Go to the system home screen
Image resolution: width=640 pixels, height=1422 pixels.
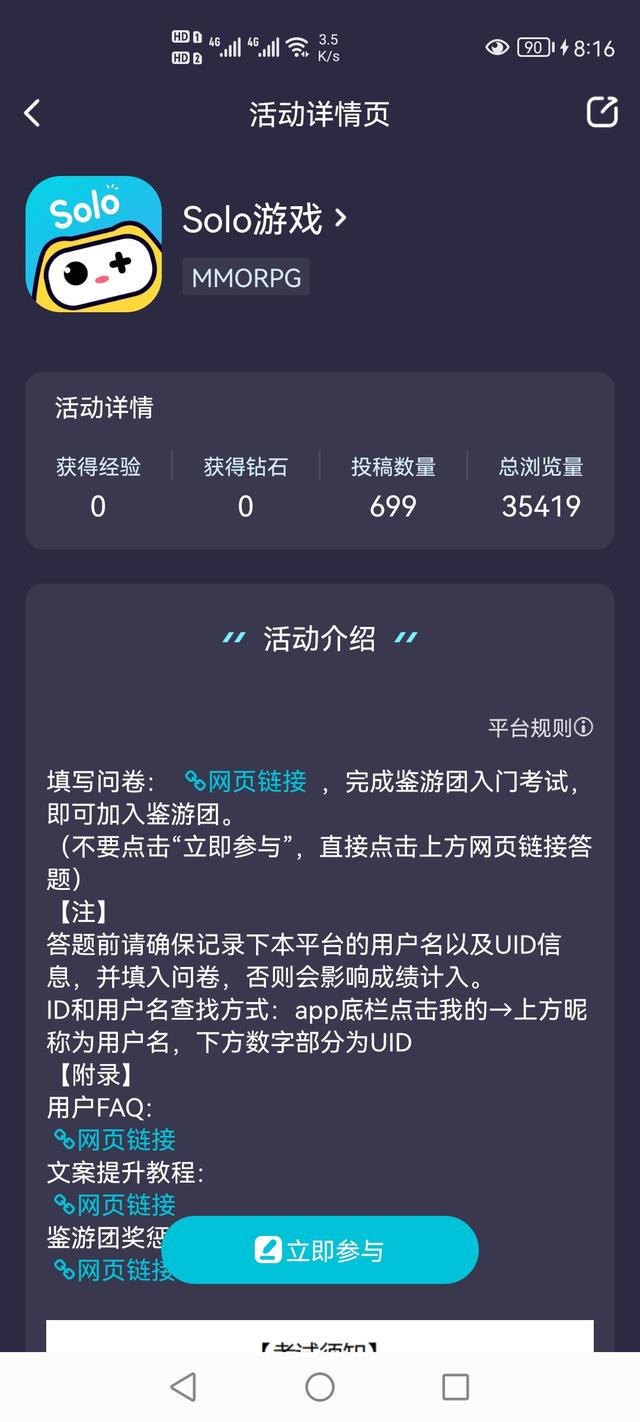point(320,1386)
